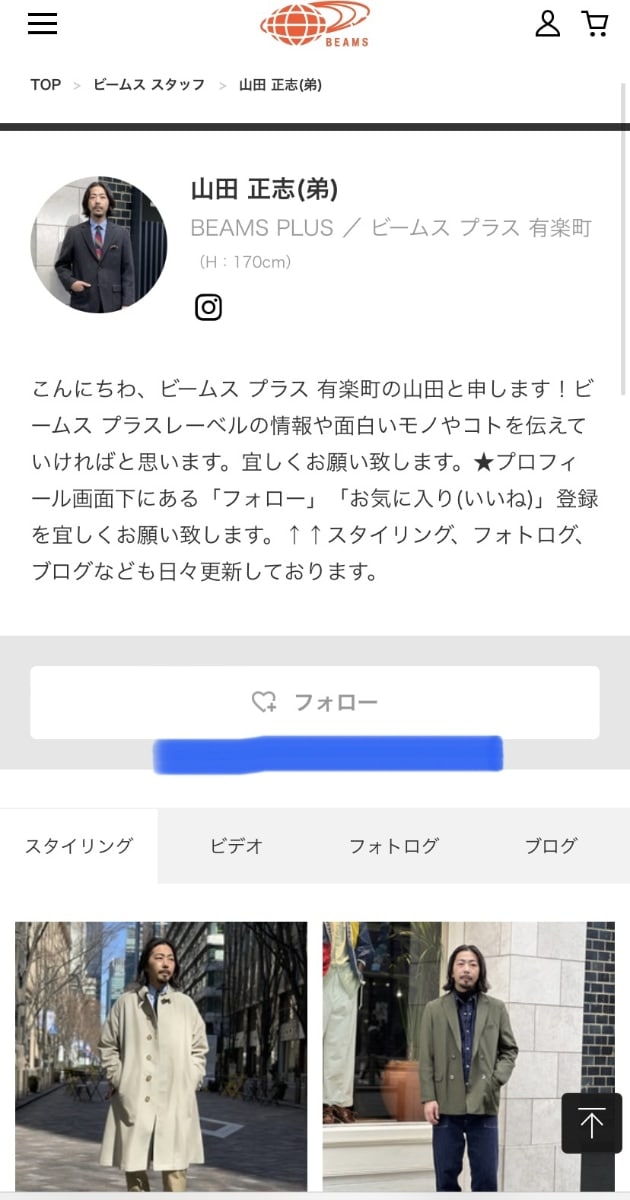Go to TOP breadcrumb link
The height and width of the screenshot is (1200, 630).
point(45,85)
